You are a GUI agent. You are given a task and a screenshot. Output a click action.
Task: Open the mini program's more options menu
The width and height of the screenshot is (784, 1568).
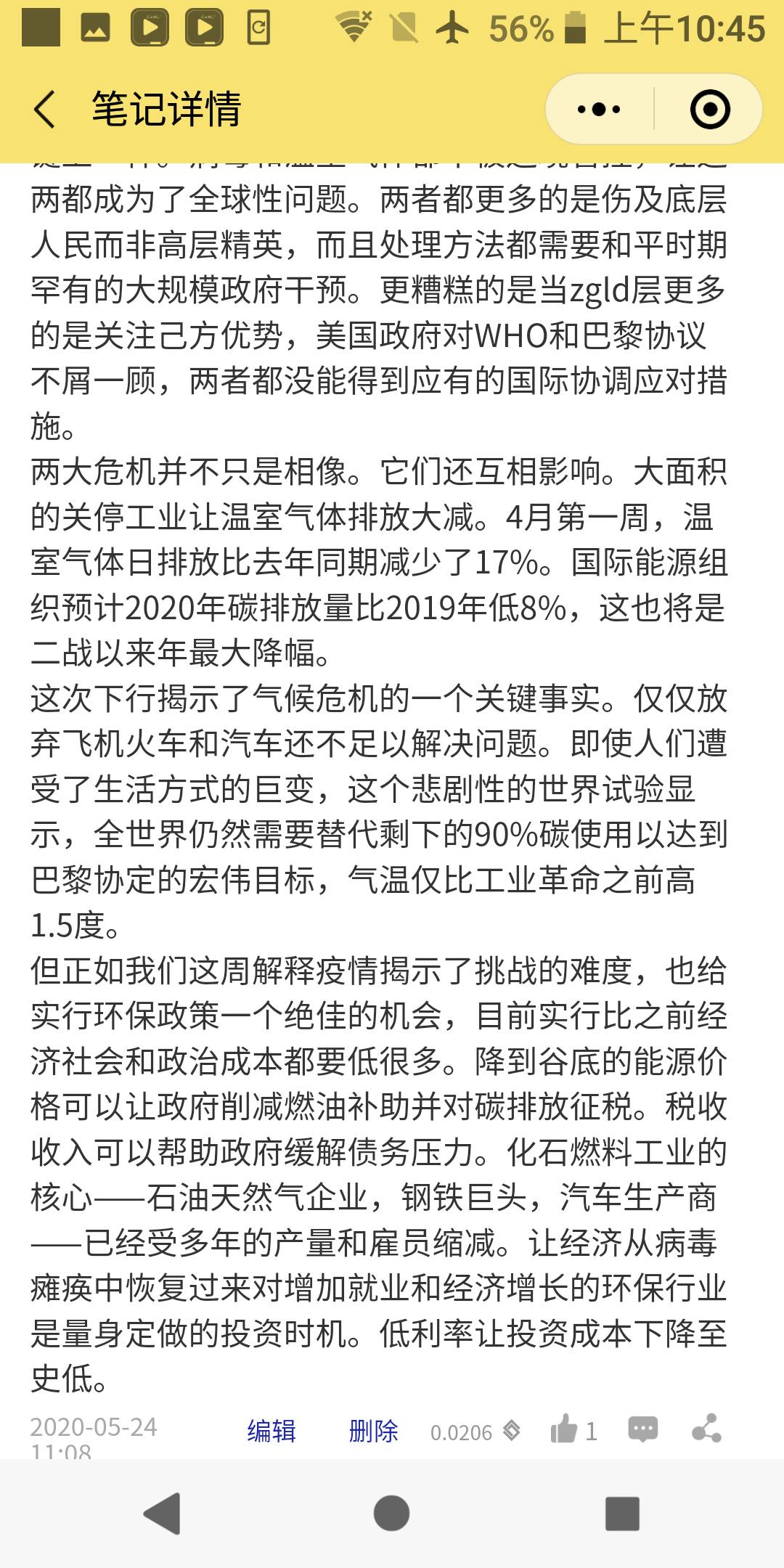click(599, 110)
